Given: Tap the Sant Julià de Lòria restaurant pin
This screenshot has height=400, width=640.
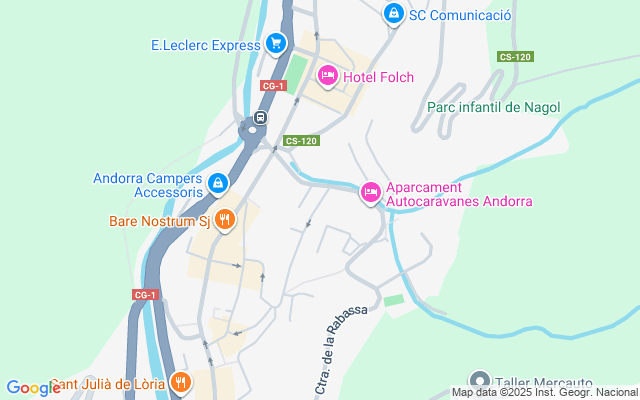Looking at the screenshot, I should coord(181,381).
